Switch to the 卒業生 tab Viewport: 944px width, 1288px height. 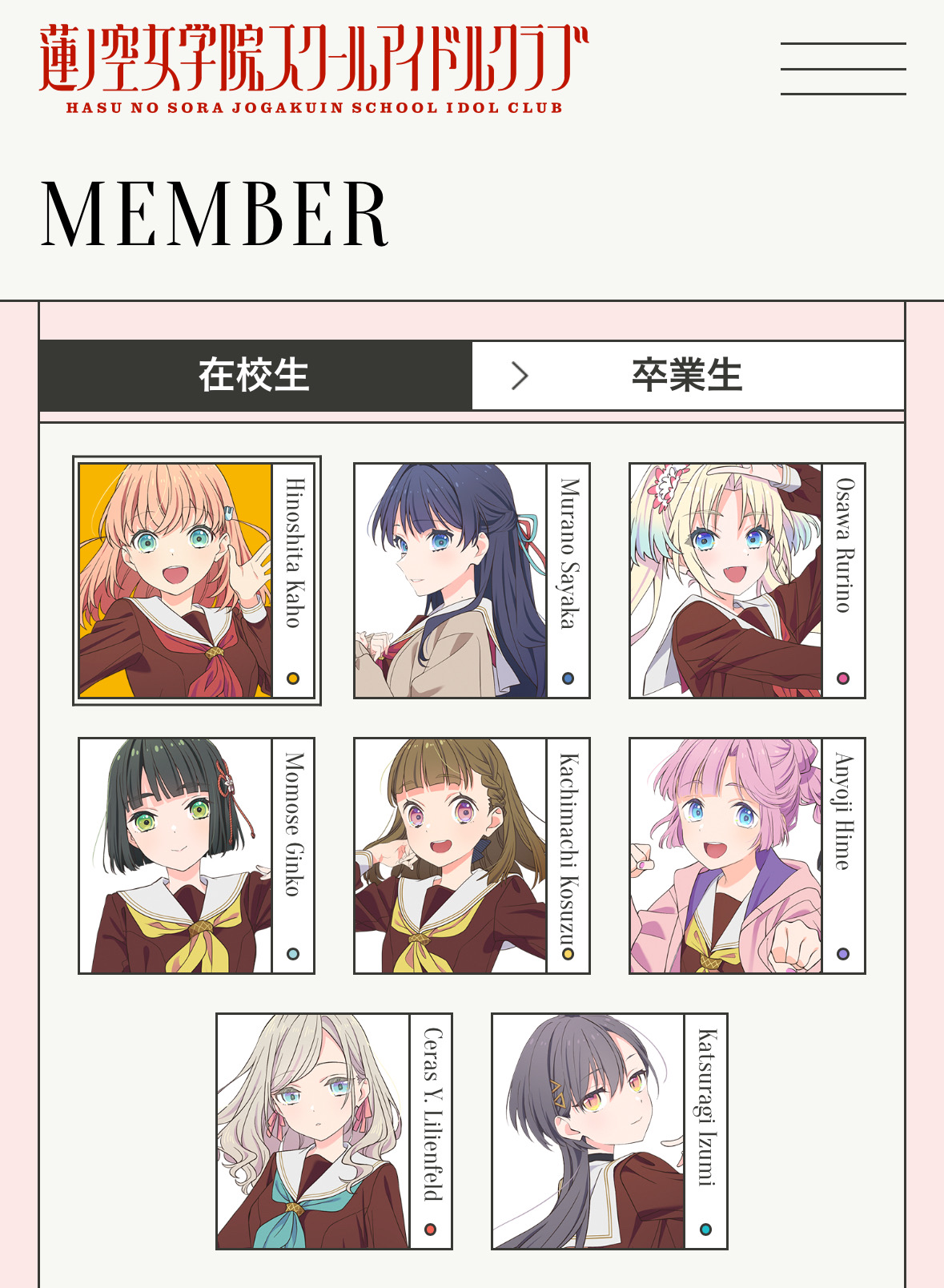tap(687, 376)
